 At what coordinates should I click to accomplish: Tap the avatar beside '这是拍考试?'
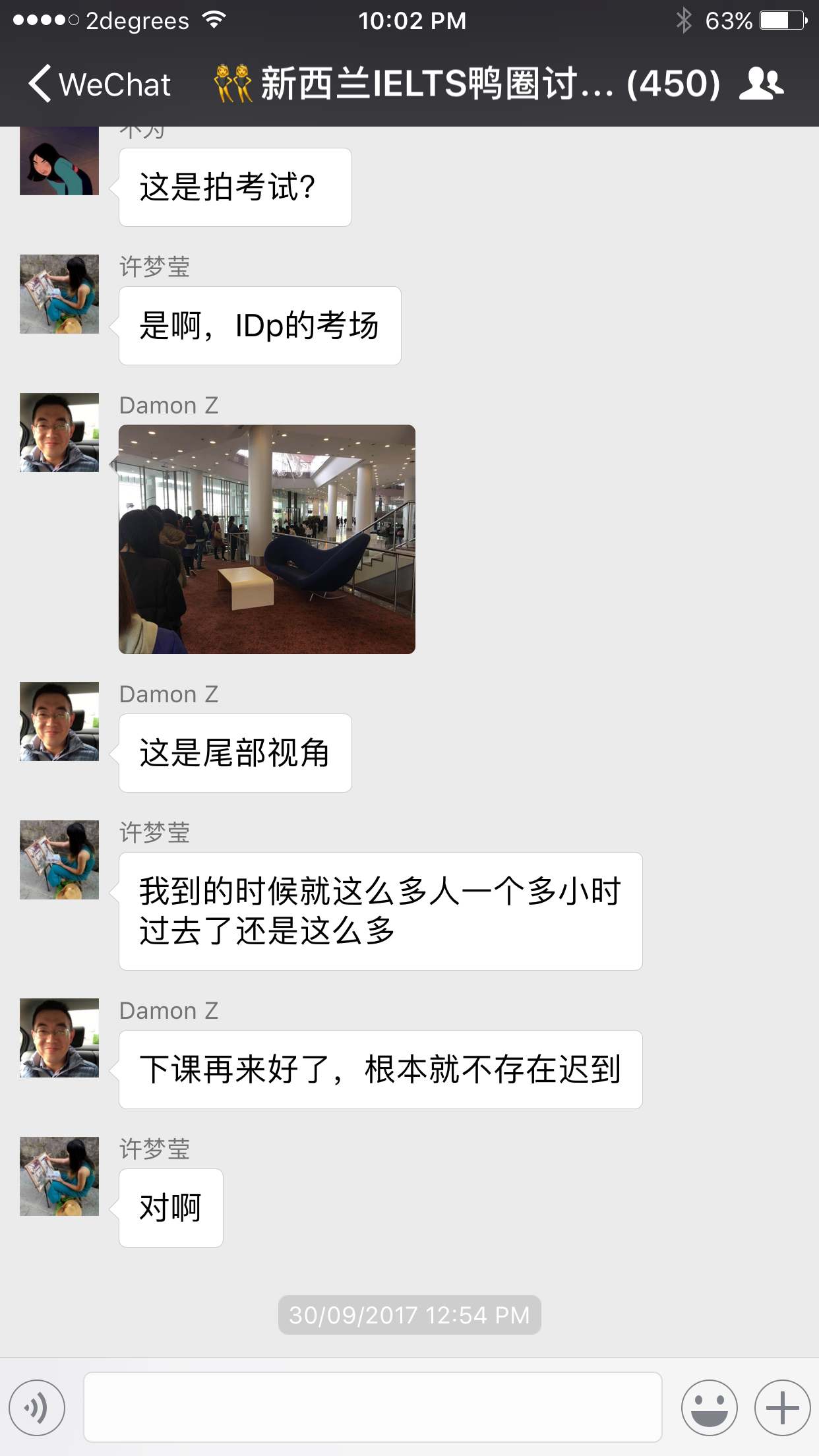click(59, 161)
